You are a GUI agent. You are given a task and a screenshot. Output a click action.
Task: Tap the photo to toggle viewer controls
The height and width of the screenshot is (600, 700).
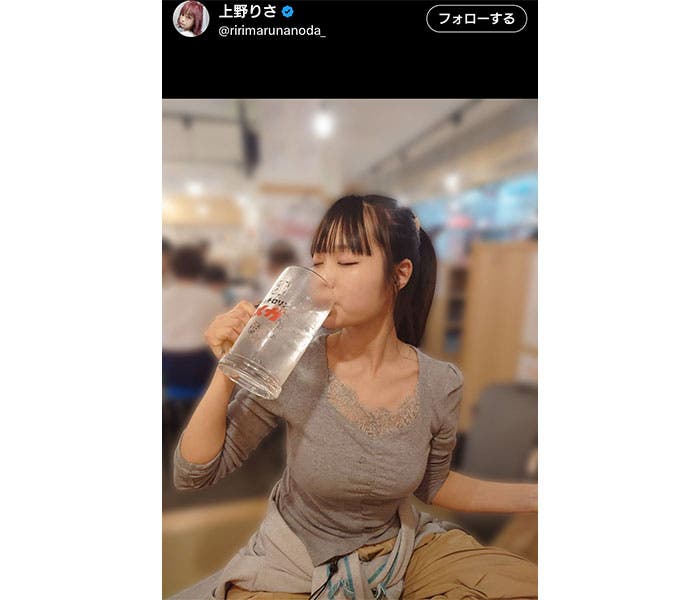[x=350, y=348]
